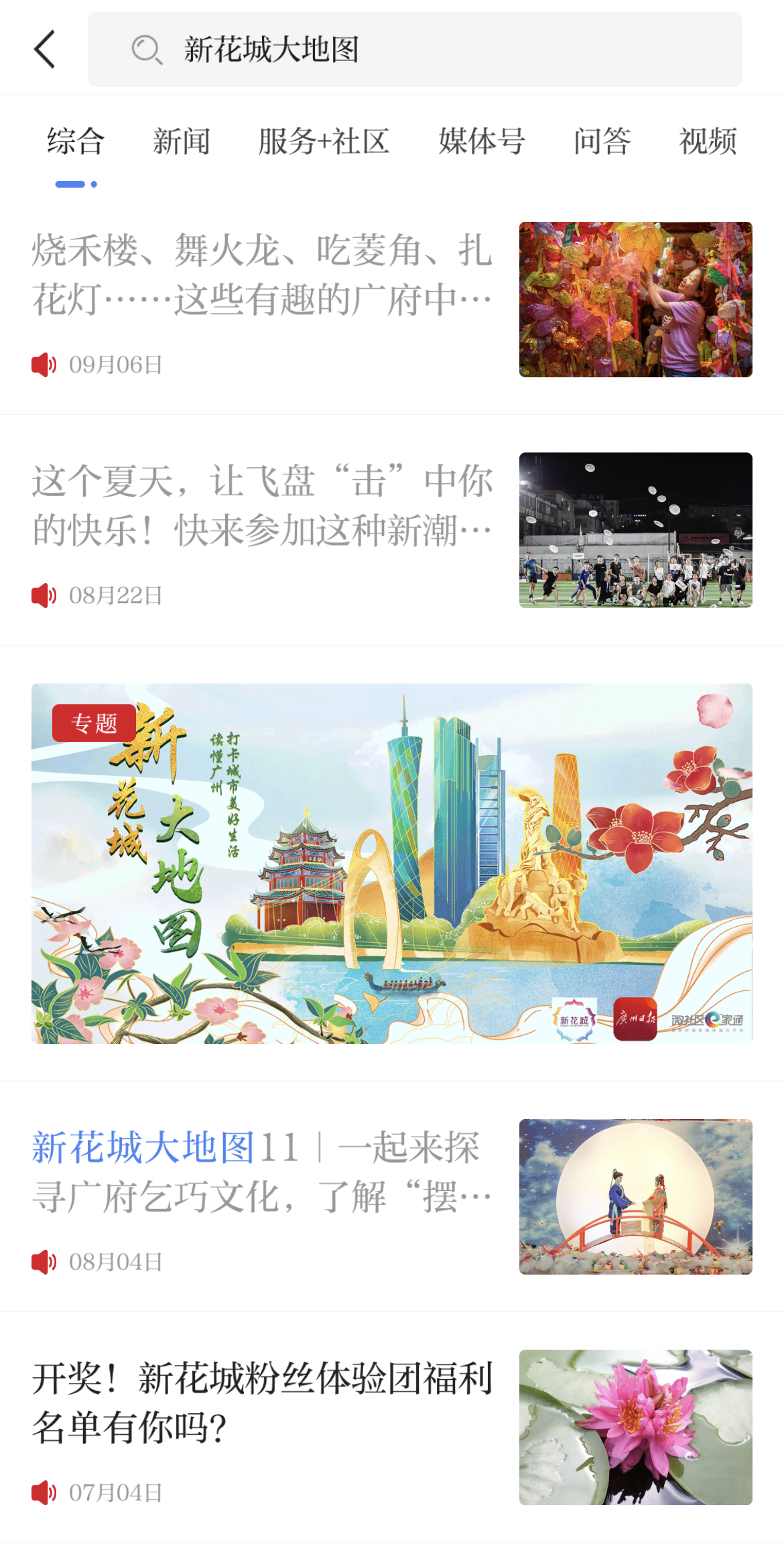Show the 问答 tab results
The image size is (784, 1544).
click(x=602, y=142)
